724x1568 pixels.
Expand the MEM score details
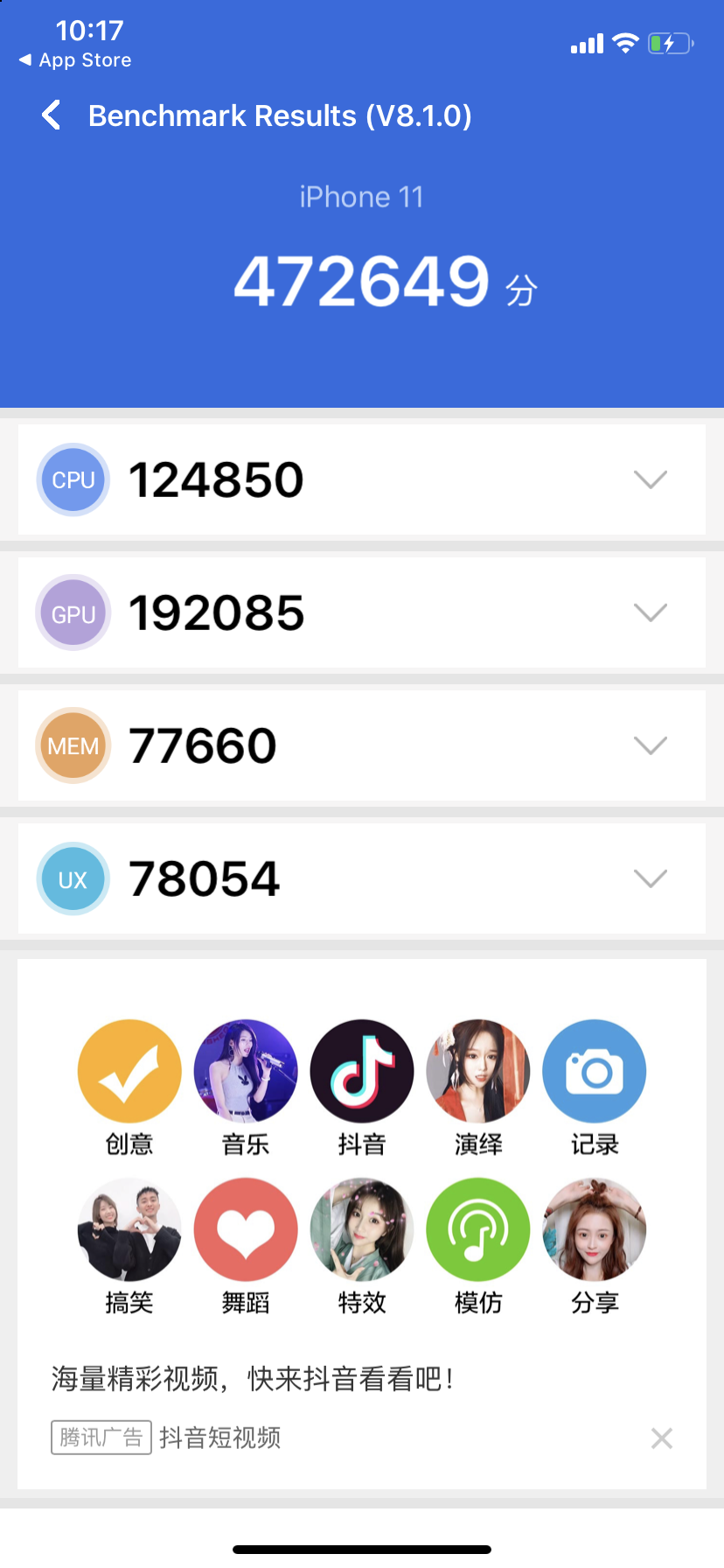(650, 745)
